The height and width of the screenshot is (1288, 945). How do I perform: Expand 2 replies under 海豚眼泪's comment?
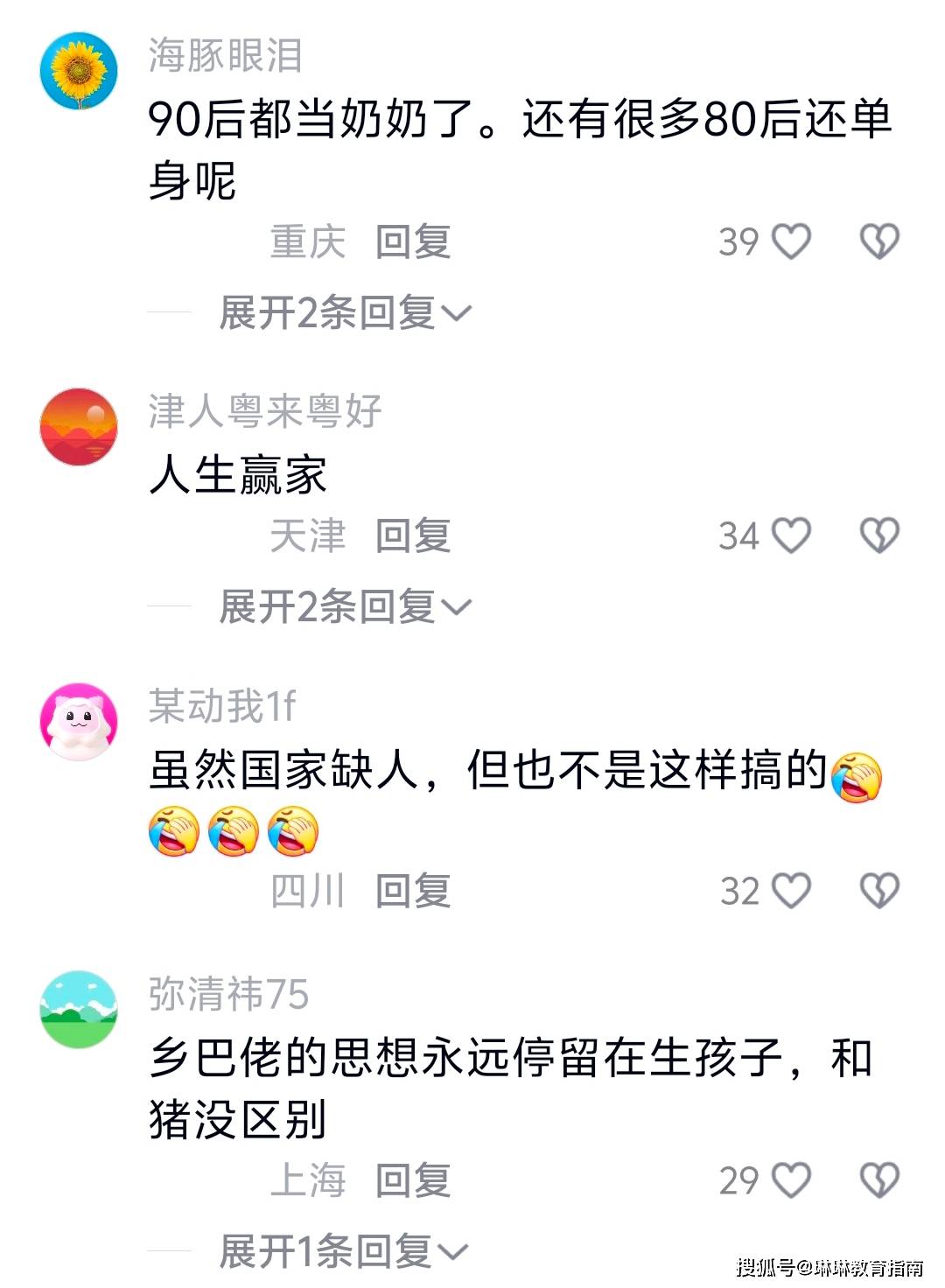[x=345, y=312]
